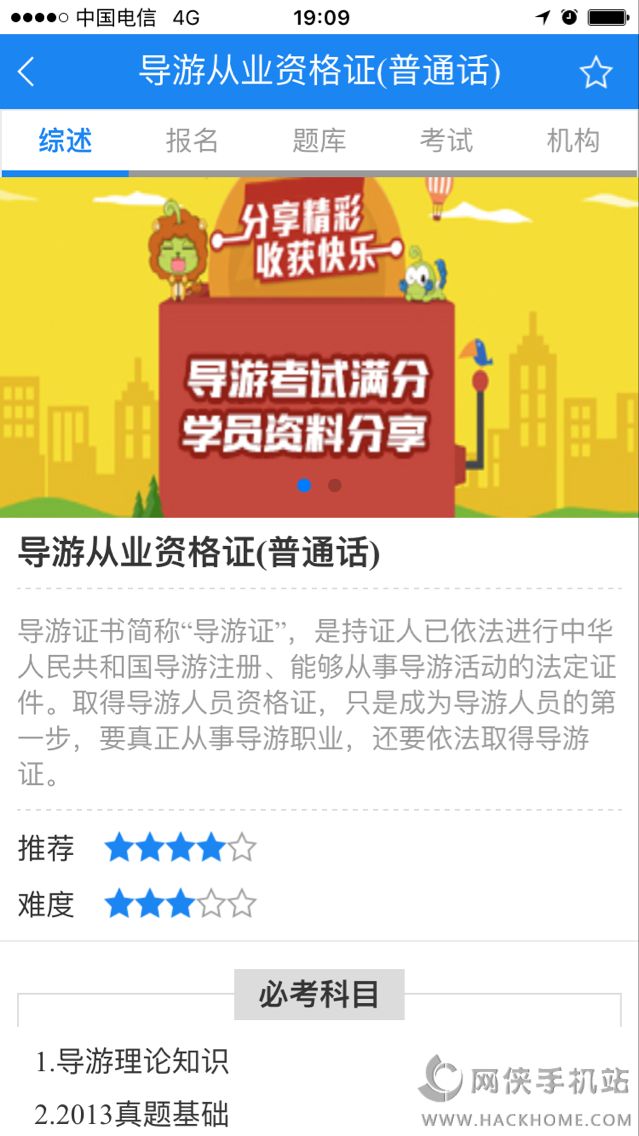Select the second banner page dot
This screenshot has height=1136, width=639.
click(x=335, y=485)
